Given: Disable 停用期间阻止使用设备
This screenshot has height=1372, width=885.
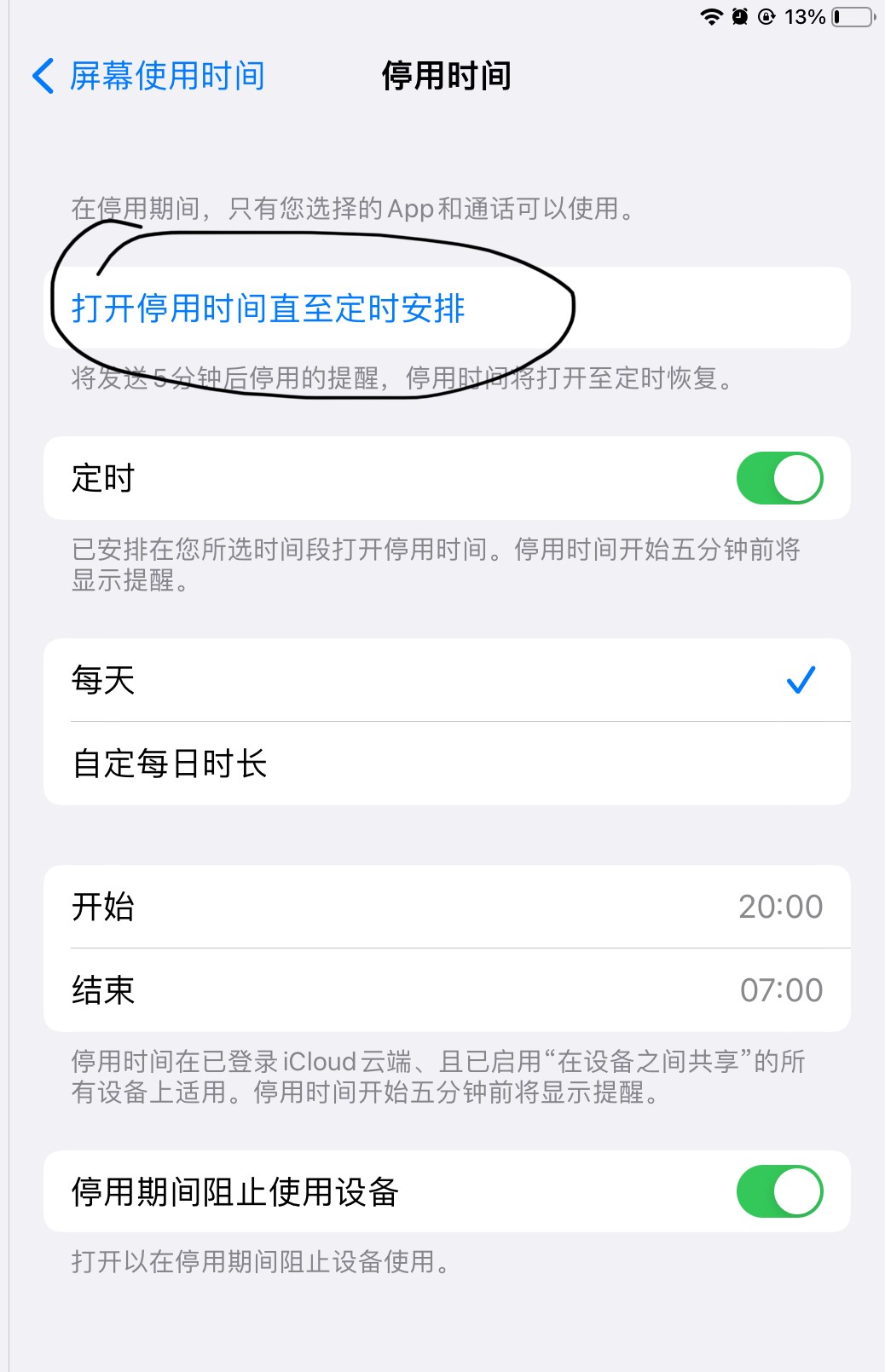Looking at the screenshot, I should 778,1191.
